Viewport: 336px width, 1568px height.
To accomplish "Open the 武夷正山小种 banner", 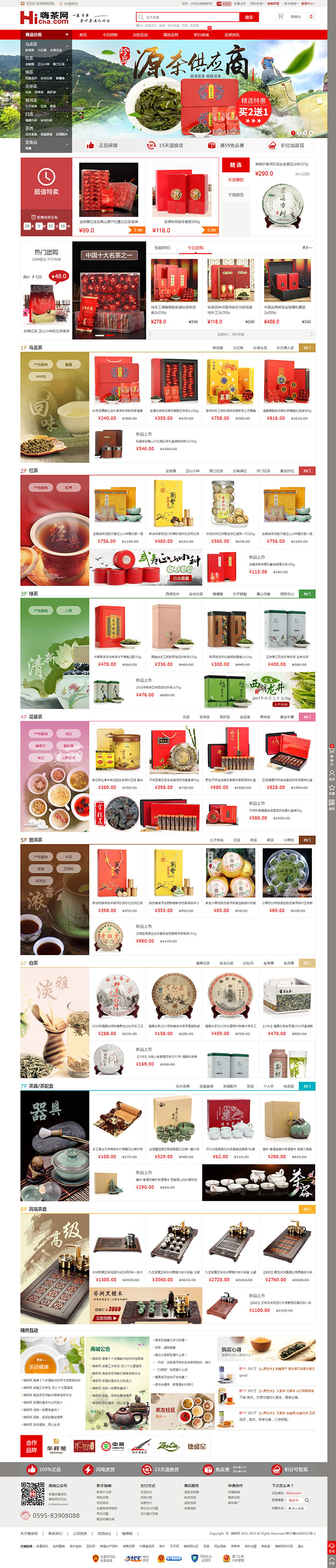I will click(x=146, y=566).
